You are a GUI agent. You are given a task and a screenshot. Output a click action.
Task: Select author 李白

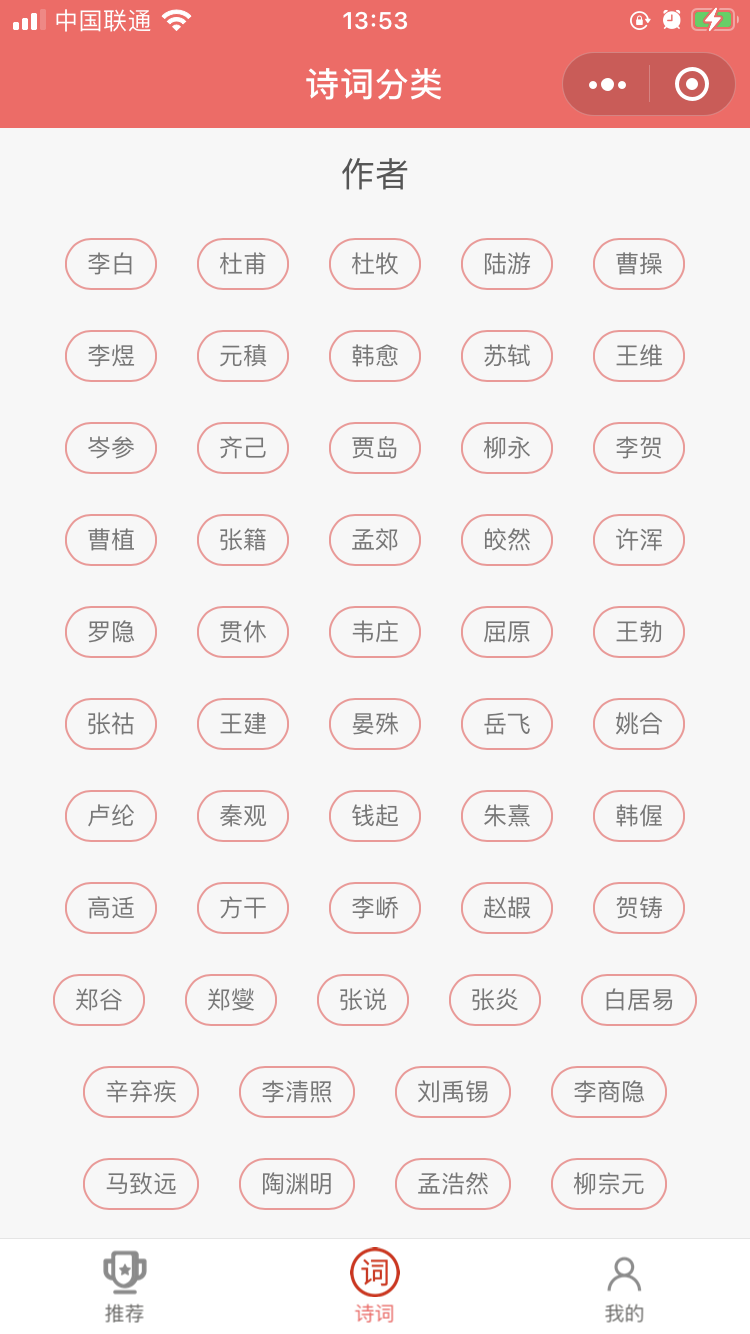coord(111,264)
